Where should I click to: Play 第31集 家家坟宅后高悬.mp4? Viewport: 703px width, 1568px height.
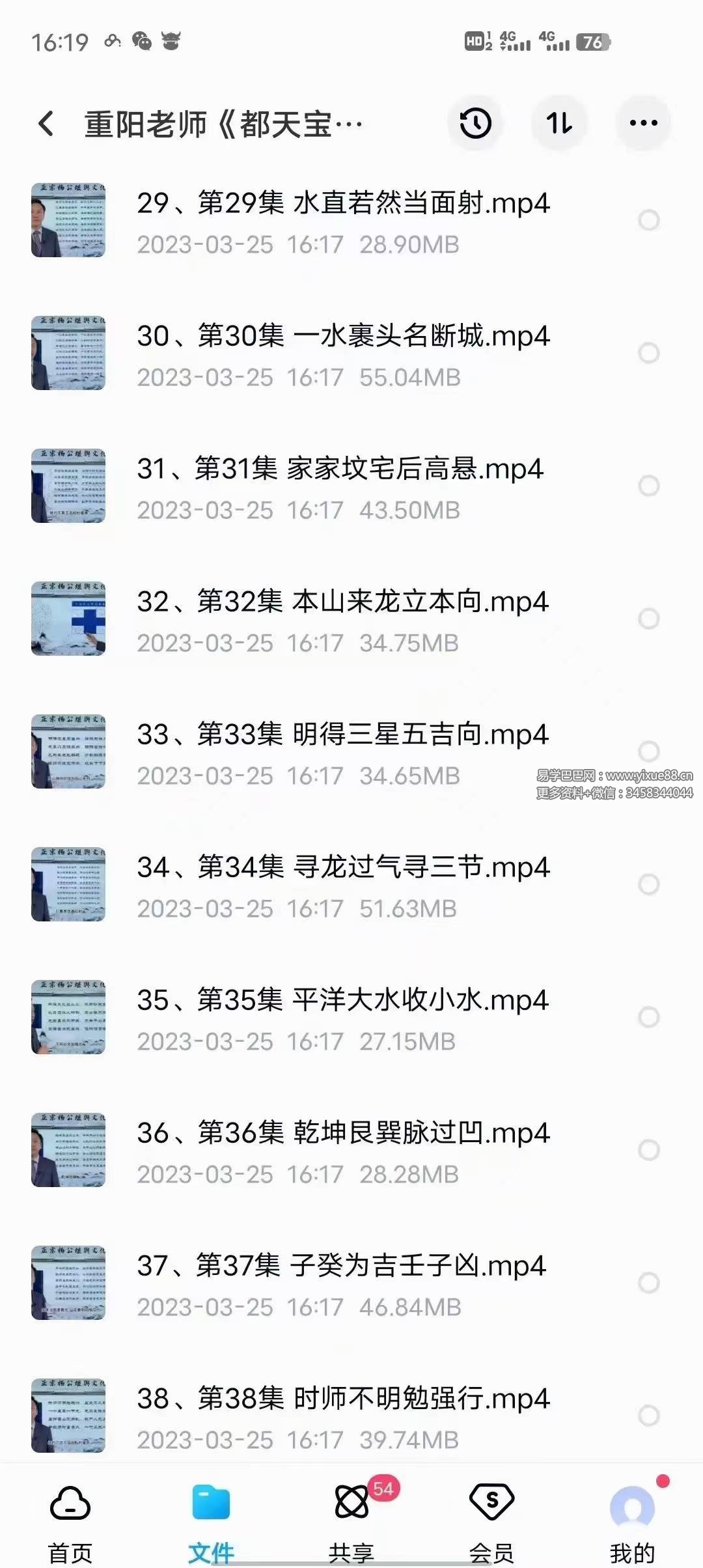coord(340,469)
